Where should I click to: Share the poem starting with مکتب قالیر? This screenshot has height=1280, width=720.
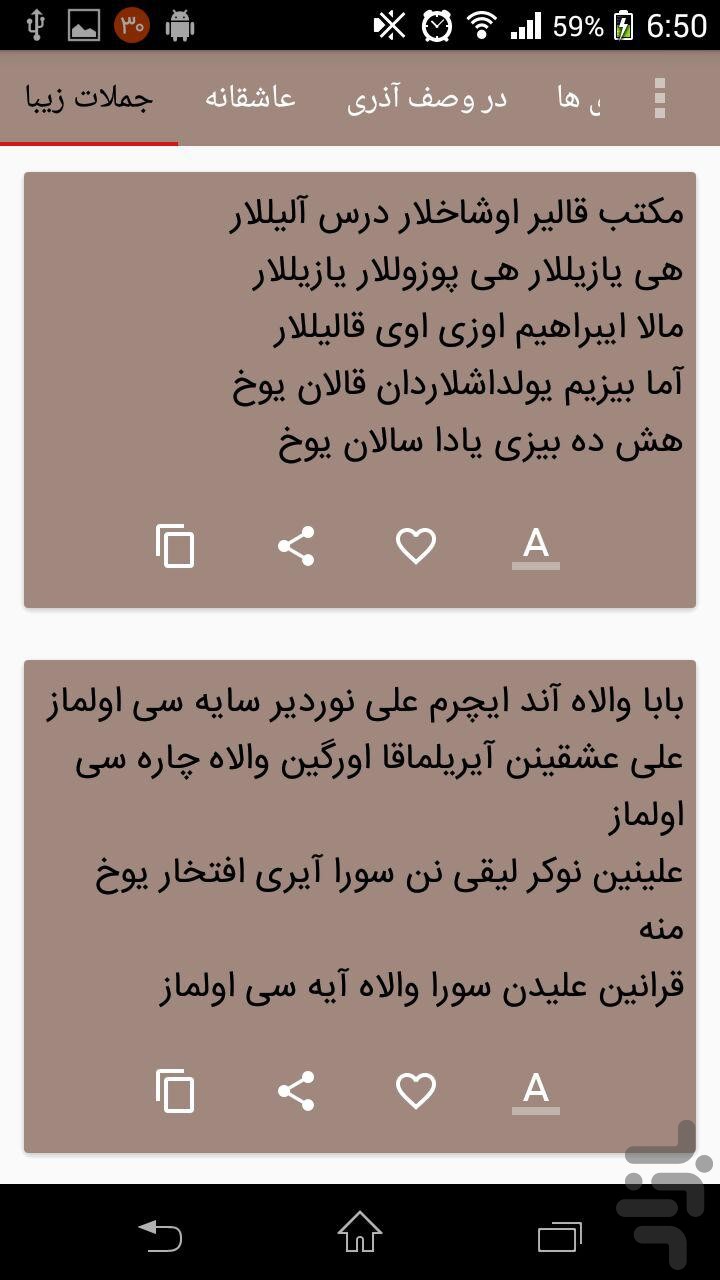click(x=296, y=546)
